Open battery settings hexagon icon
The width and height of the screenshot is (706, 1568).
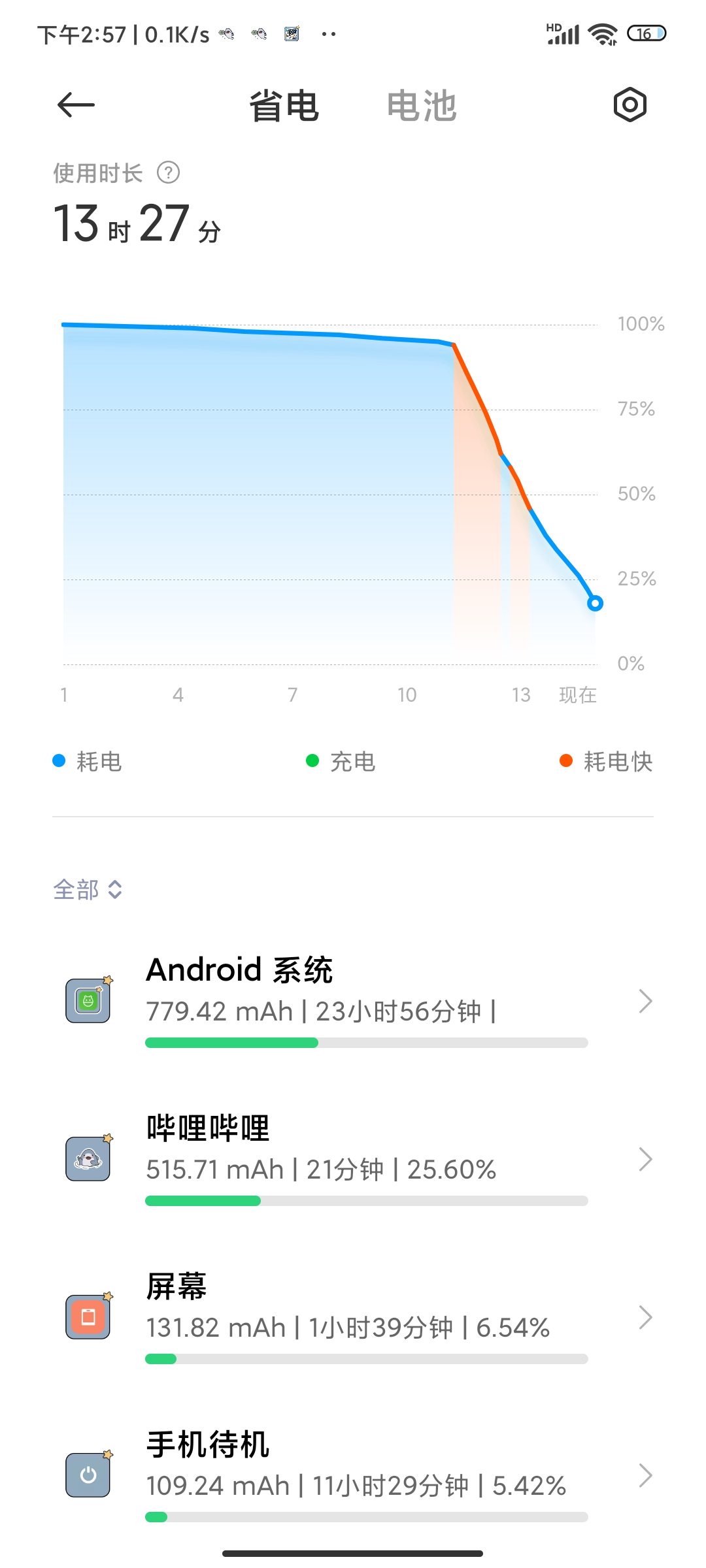(x=630, y=105)
